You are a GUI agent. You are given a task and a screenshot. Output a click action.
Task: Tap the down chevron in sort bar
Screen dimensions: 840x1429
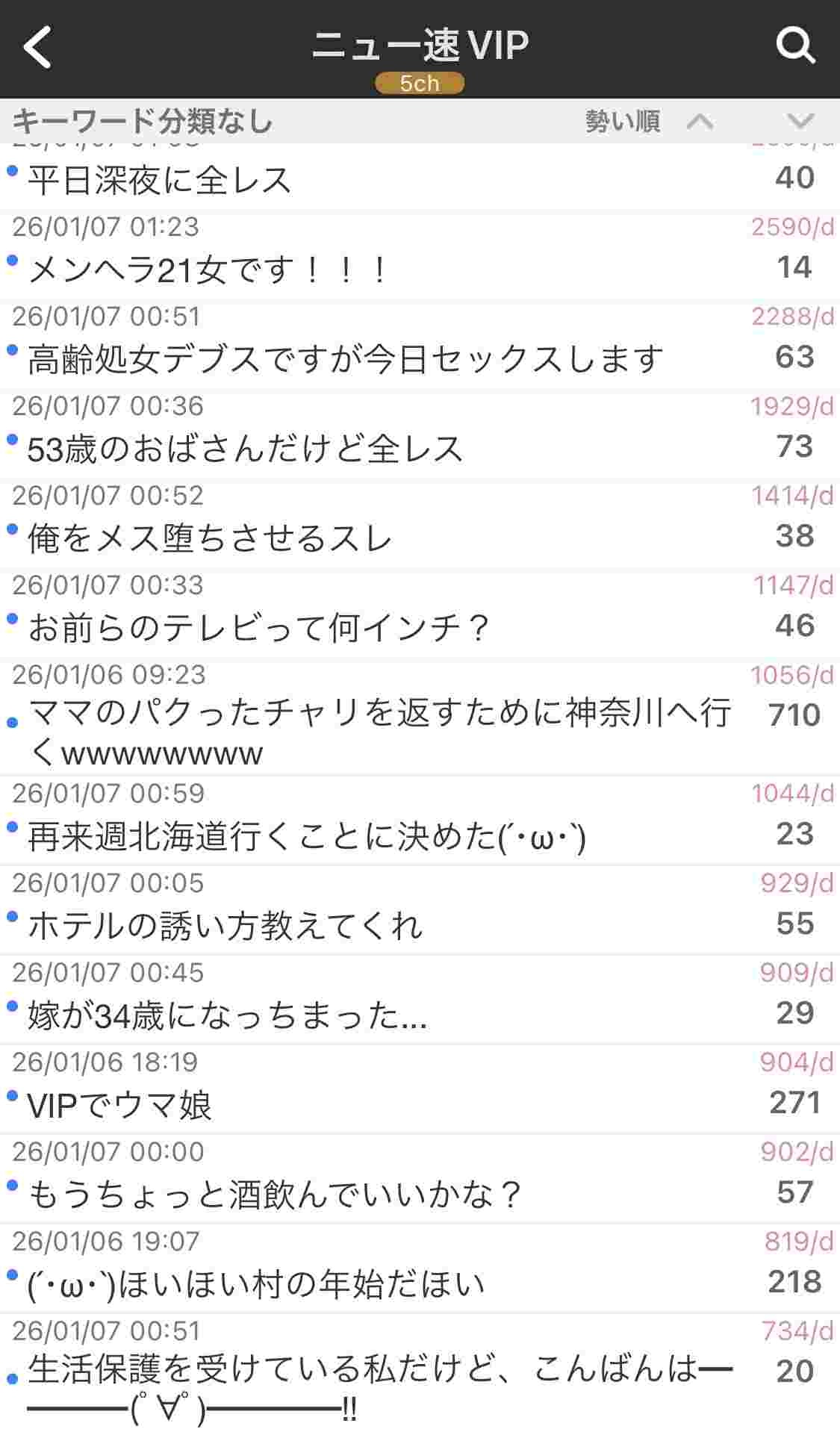point(800,121)
